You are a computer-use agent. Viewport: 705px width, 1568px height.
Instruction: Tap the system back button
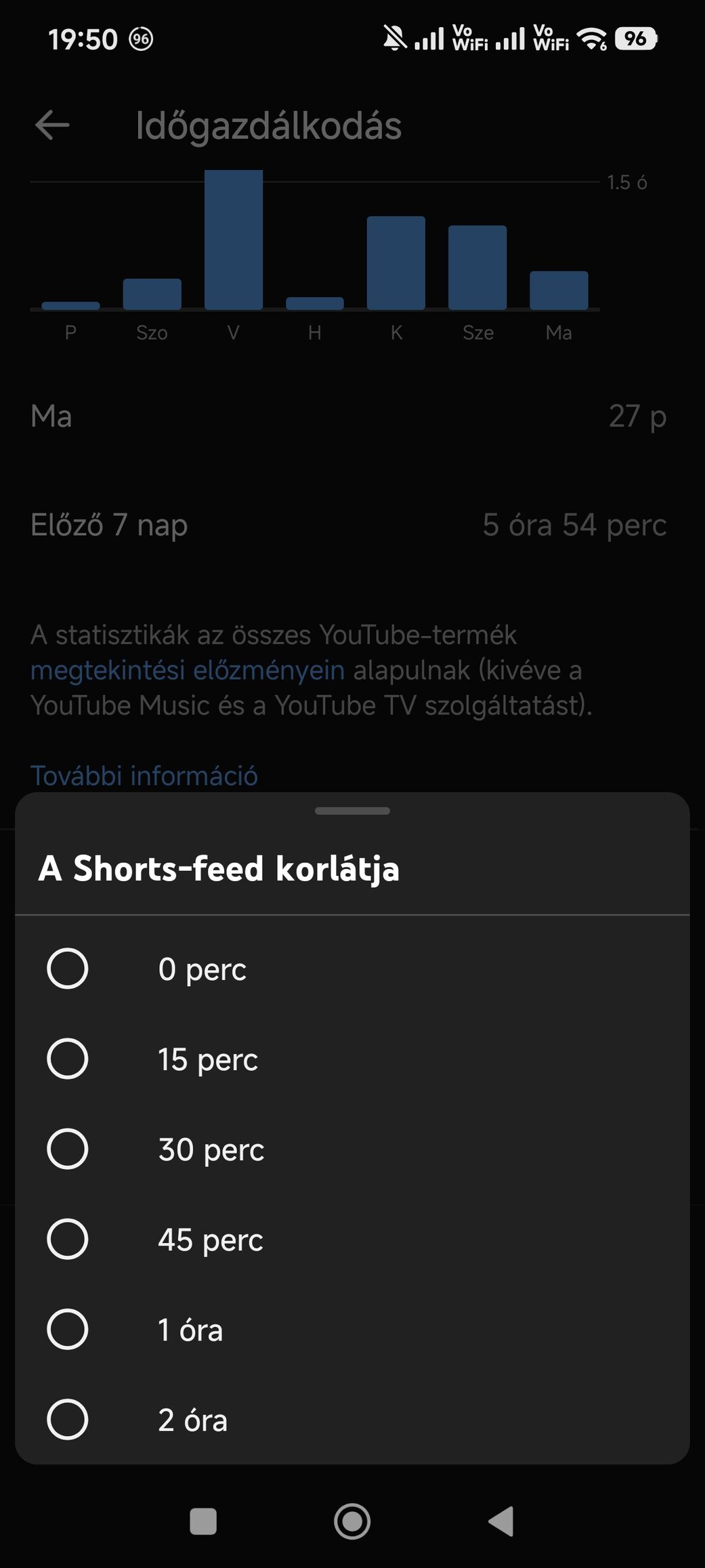[501, 1521]
